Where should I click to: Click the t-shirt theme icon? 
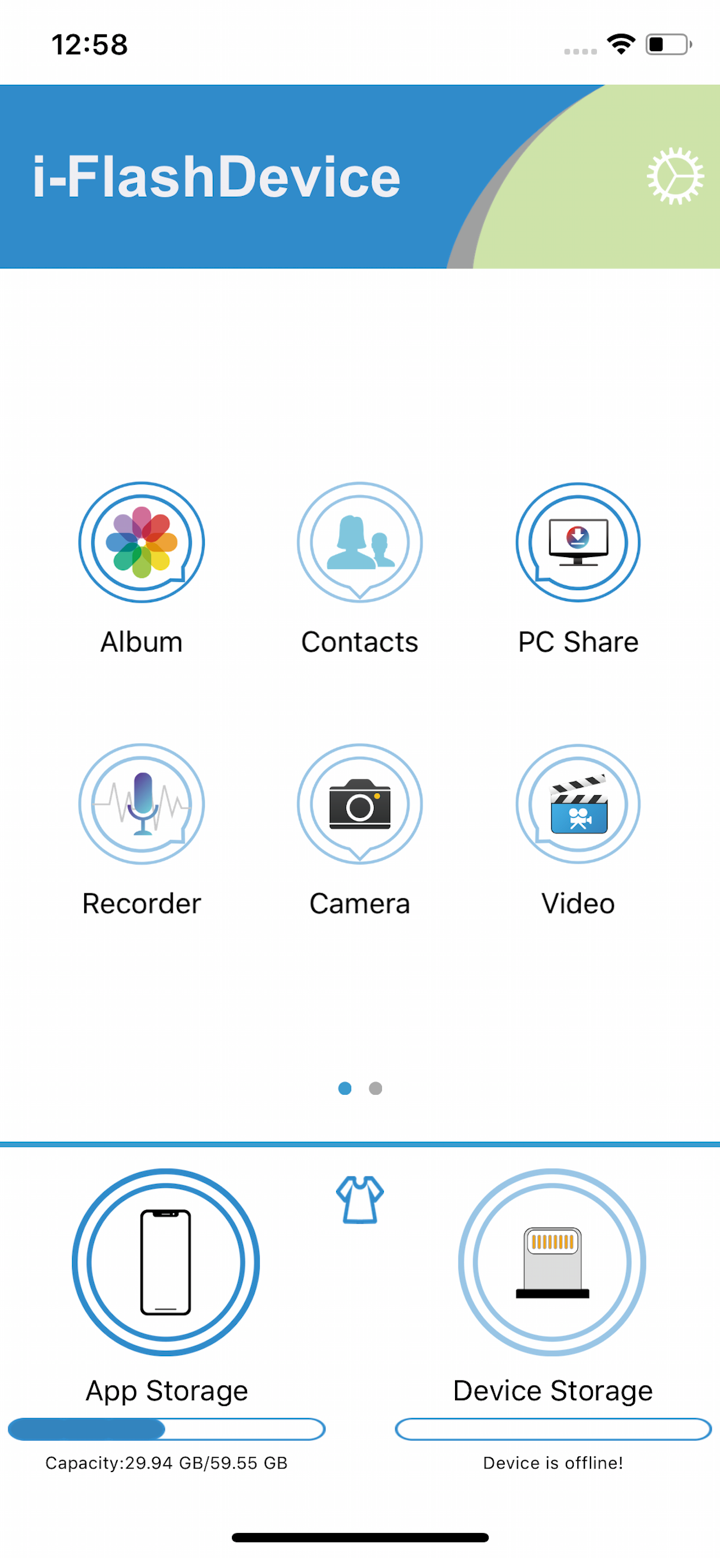coord(359,1197)
